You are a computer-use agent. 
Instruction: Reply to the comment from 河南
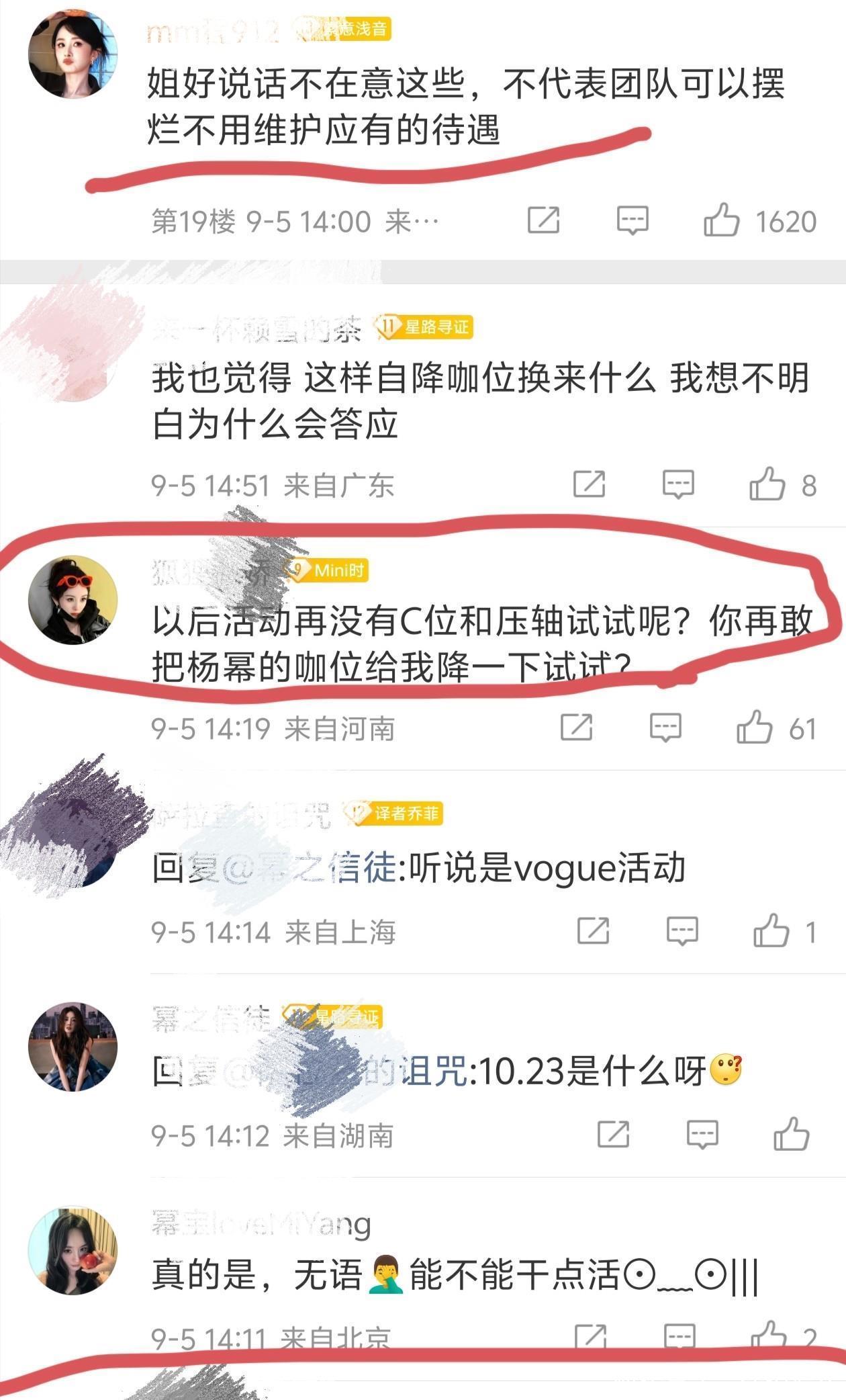(x=665, y=728)
